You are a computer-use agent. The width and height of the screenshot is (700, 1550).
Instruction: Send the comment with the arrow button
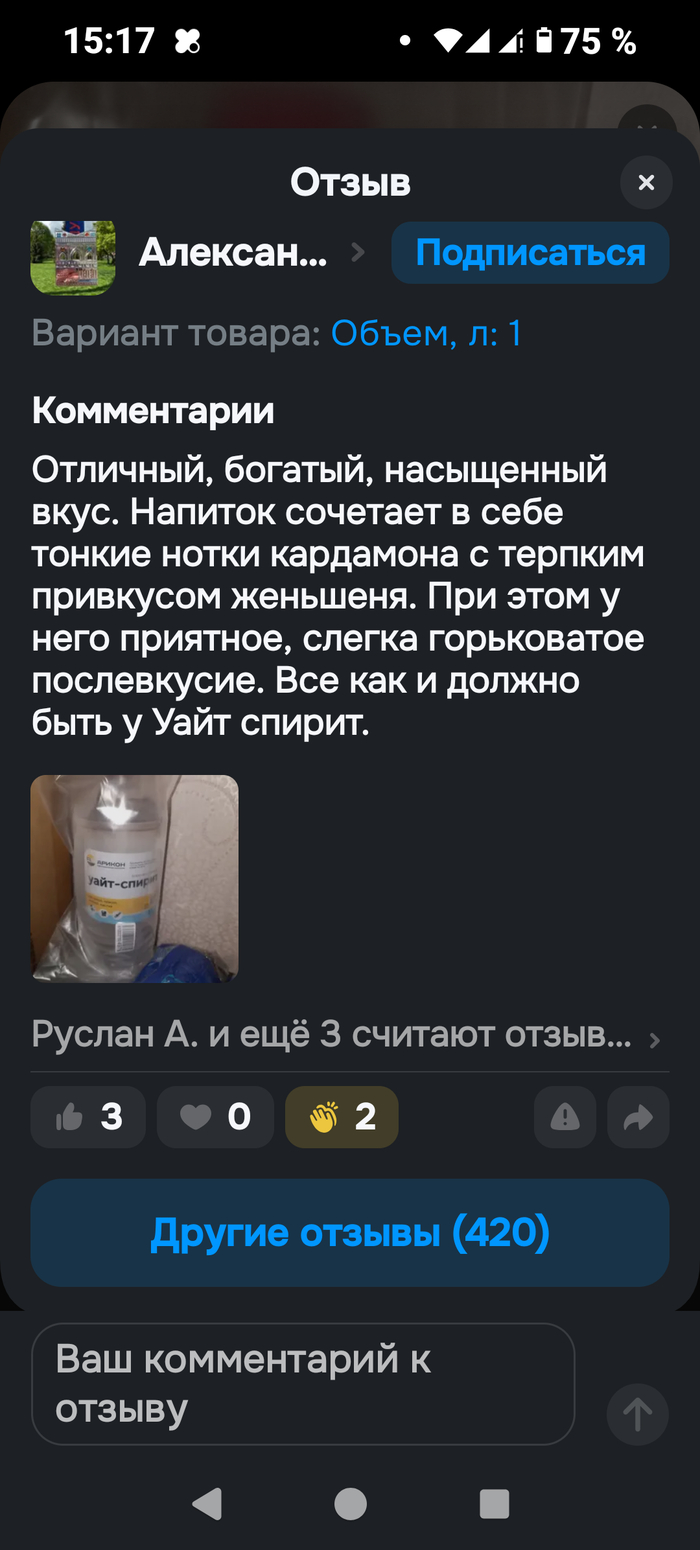[x=637, y=1414]
